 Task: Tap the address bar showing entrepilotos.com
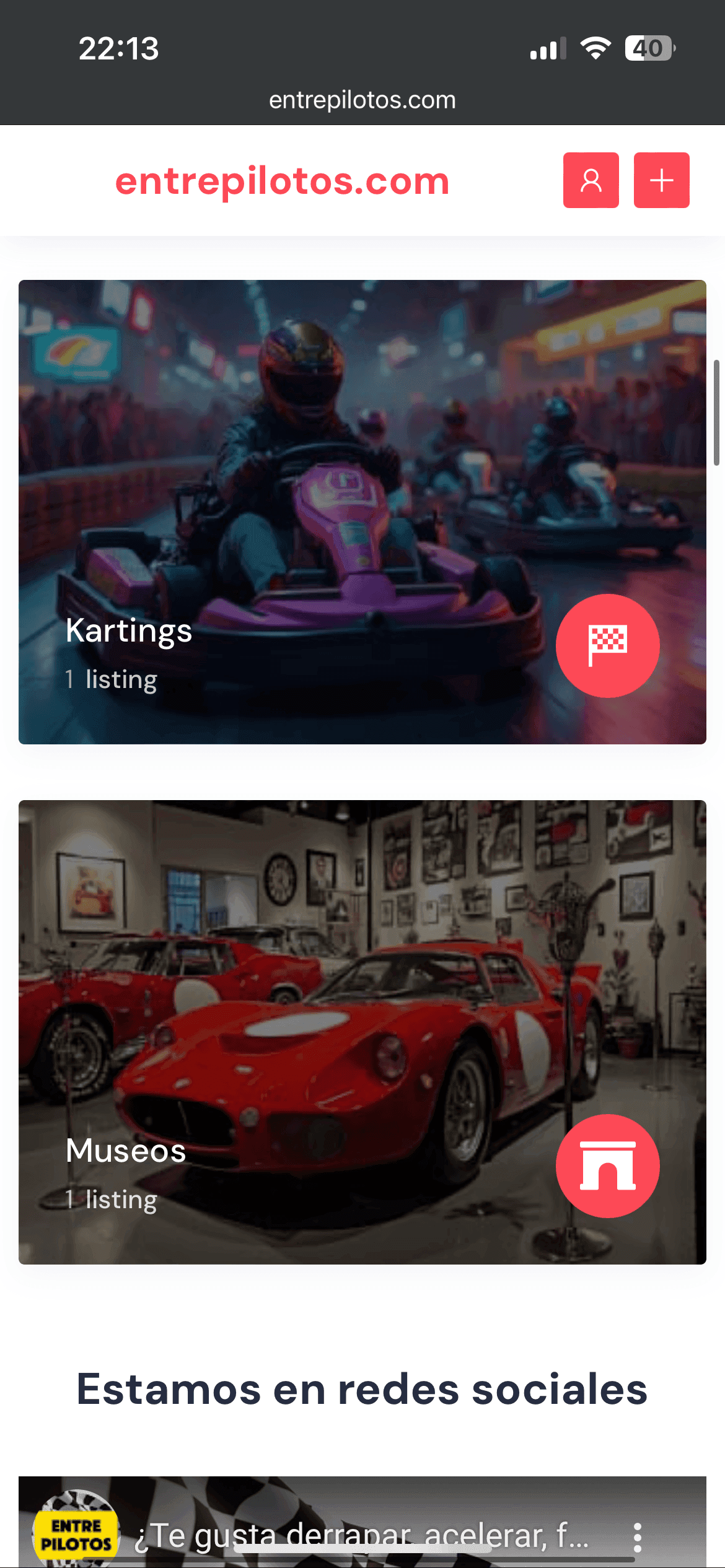coord(362,99)
